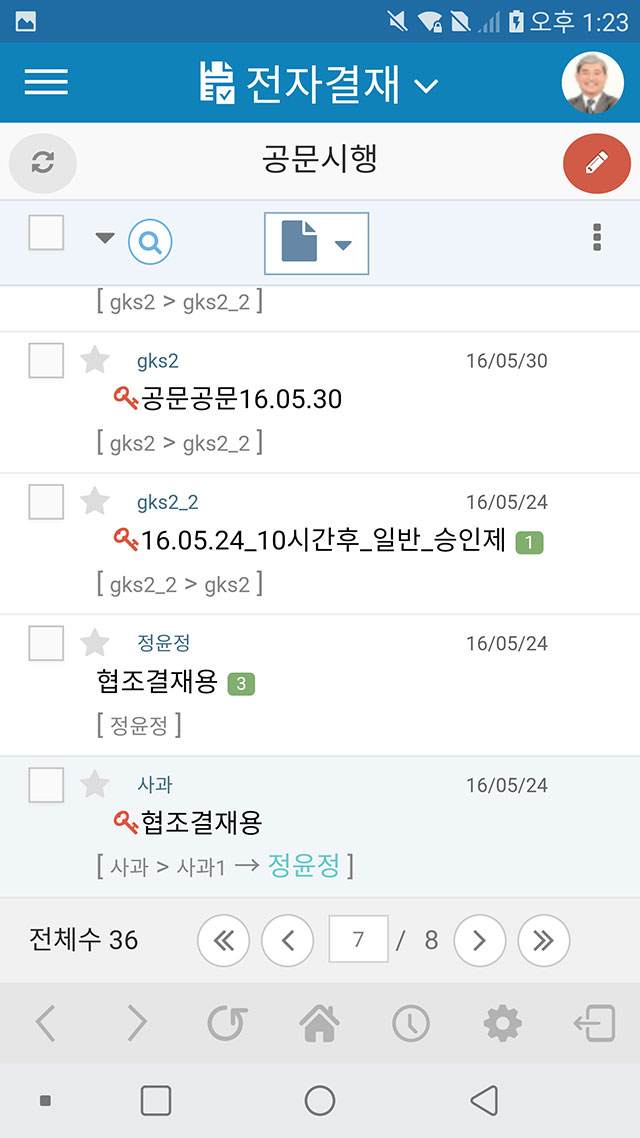The height and width of the screenshot is (1138, 640).
Task: Open the document 공문공문16.05.30
Action: pyautogui.click(x=241, y=399)
